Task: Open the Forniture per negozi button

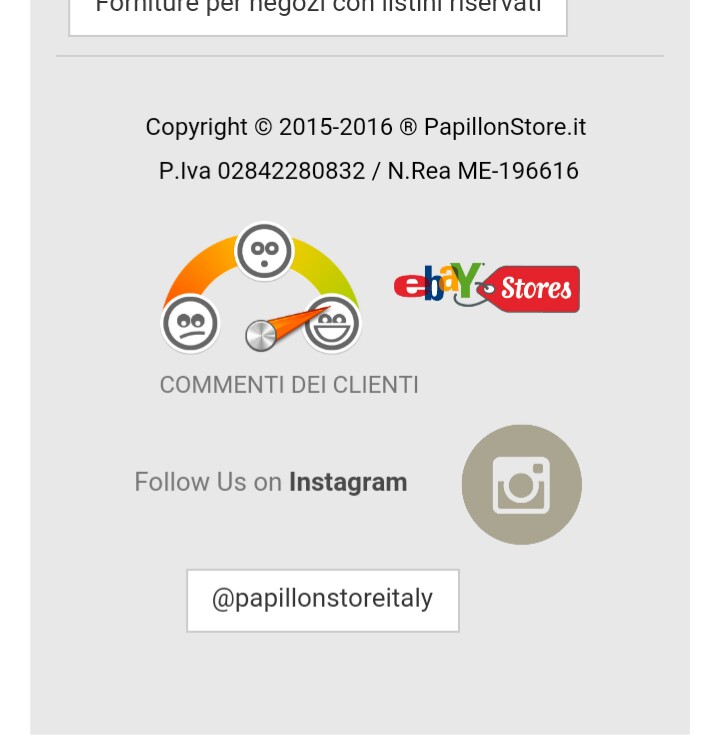Action: coord(318,12)
